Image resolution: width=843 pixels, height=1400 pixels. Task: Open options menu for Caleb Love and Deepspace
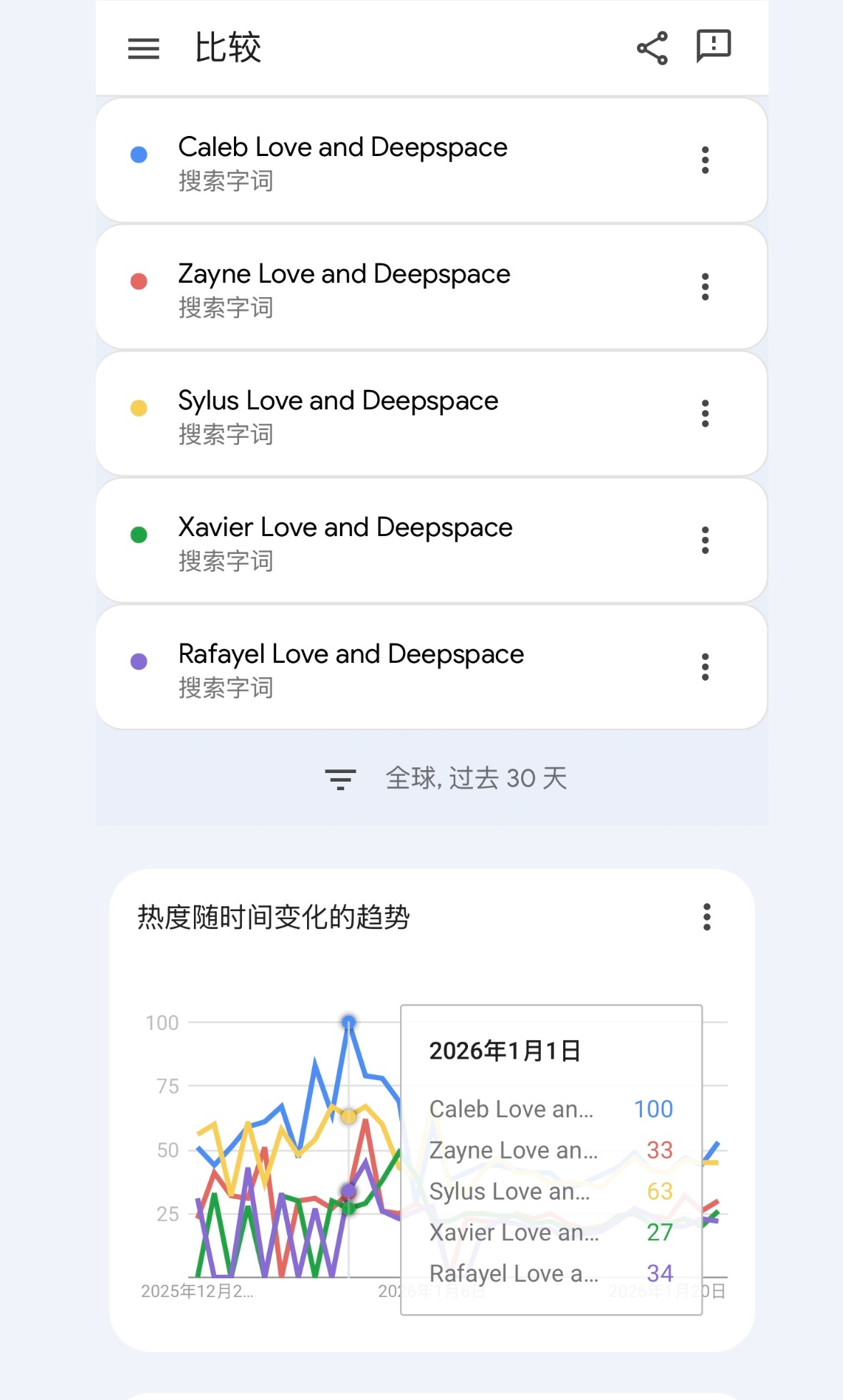(x=705, y=160)
